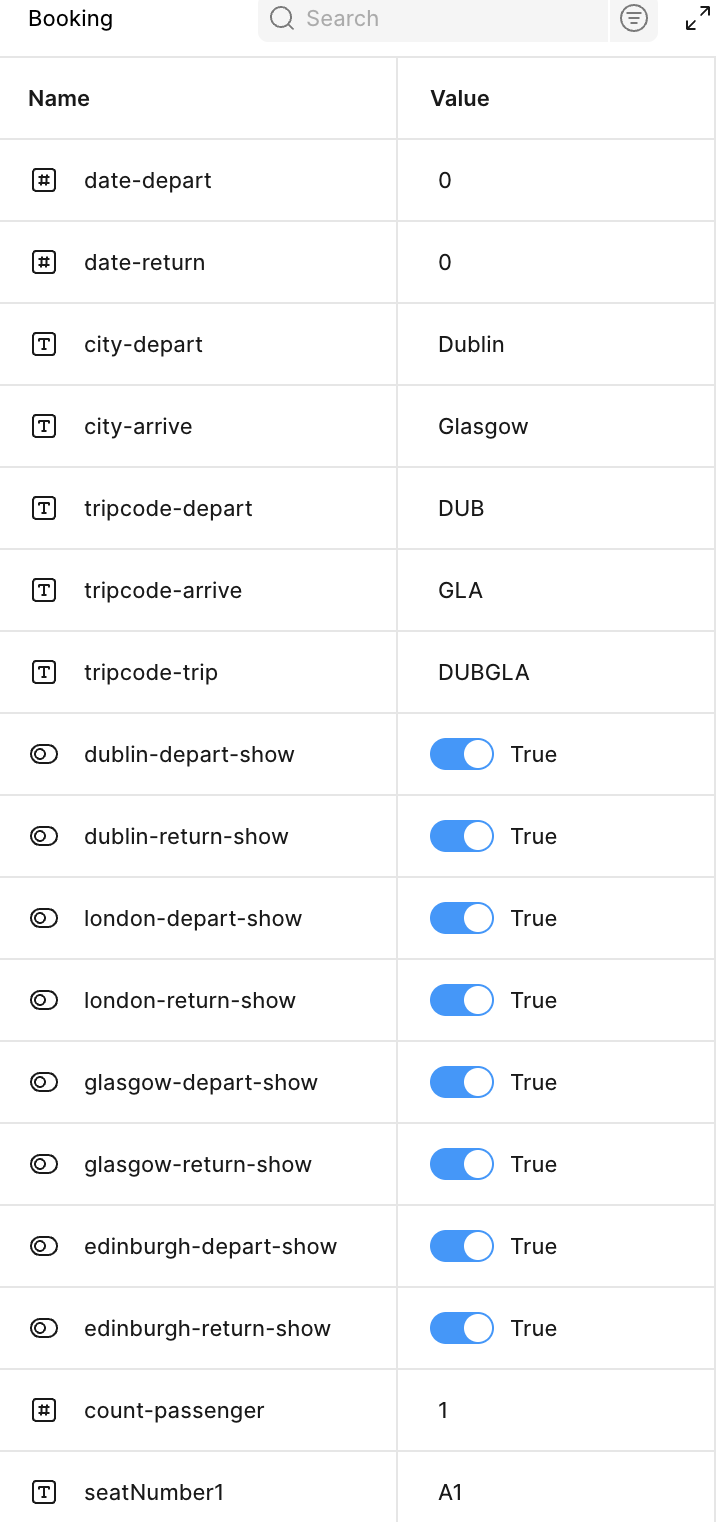Disable edinburgh-depart-show
716x1522 pixels.
point(462,1246)
